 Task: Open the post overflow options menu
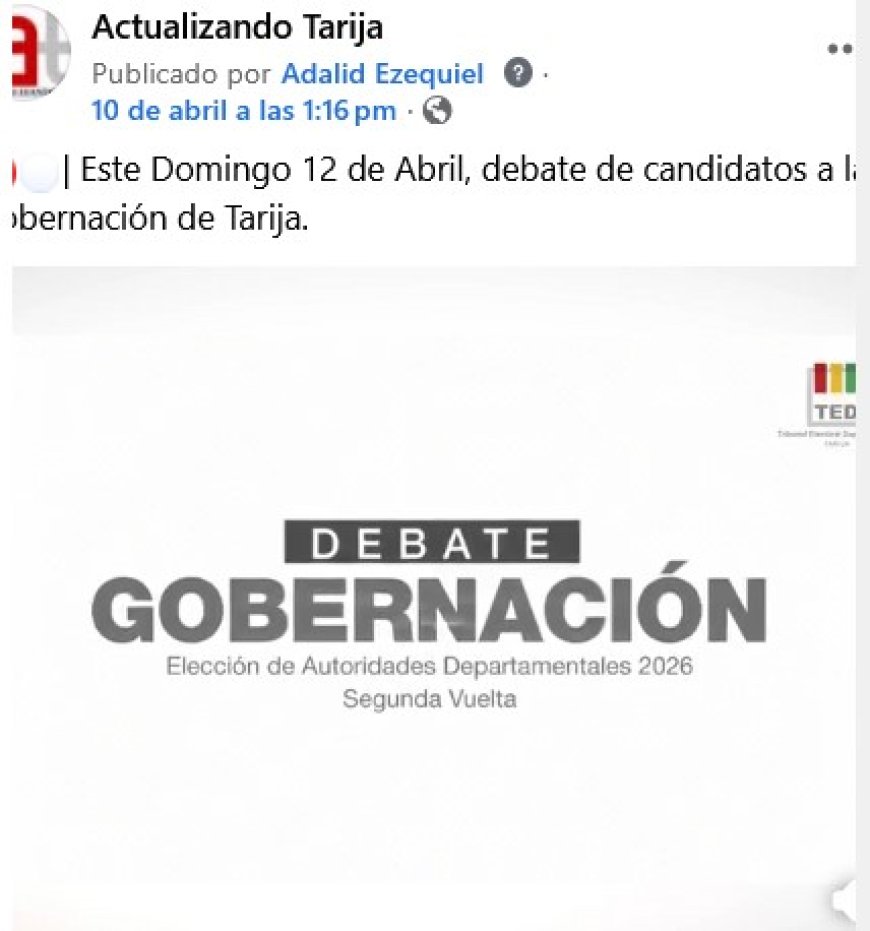(x=839, y=49)
